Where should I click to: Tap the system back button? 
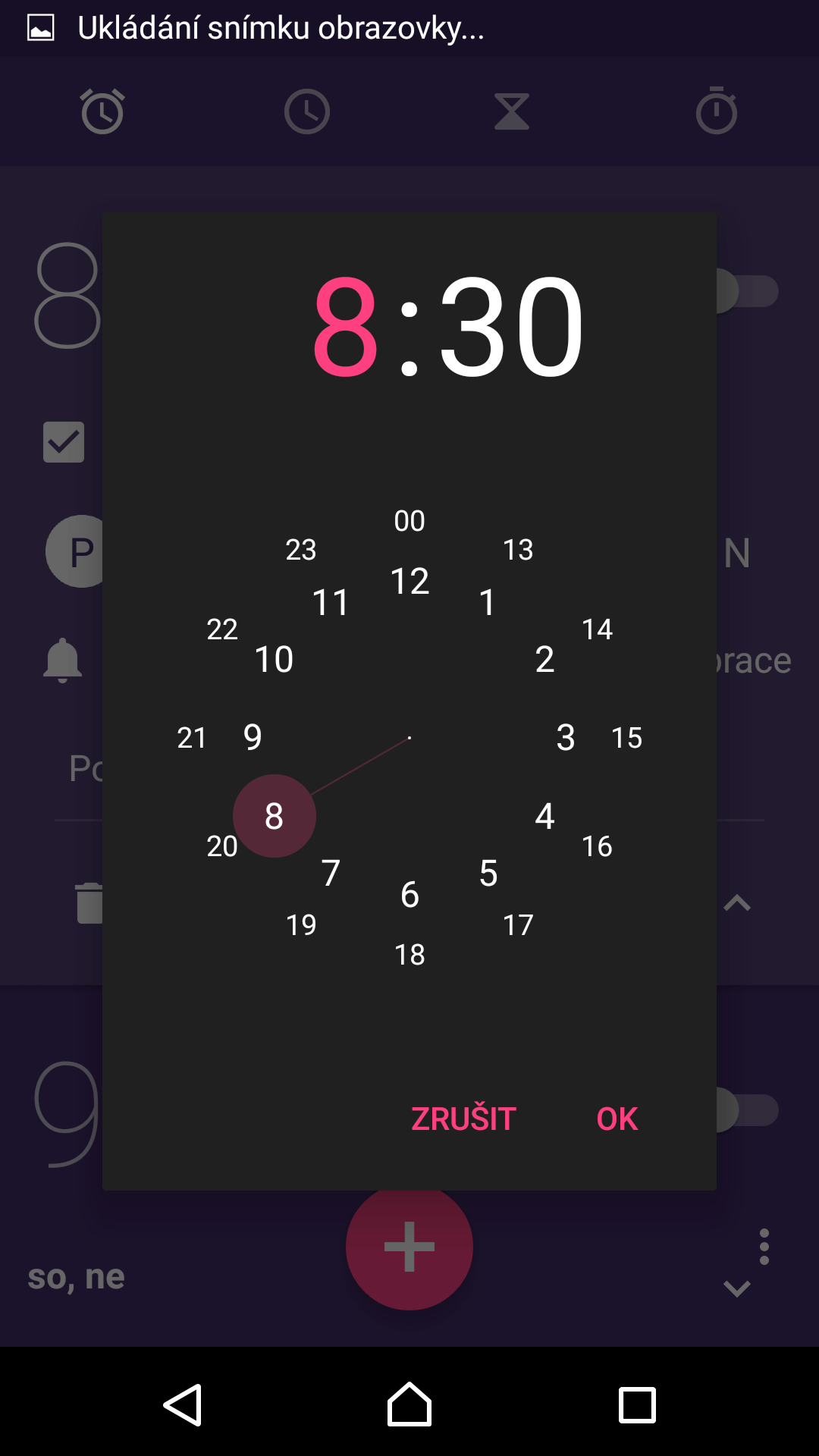point(183,1405)
